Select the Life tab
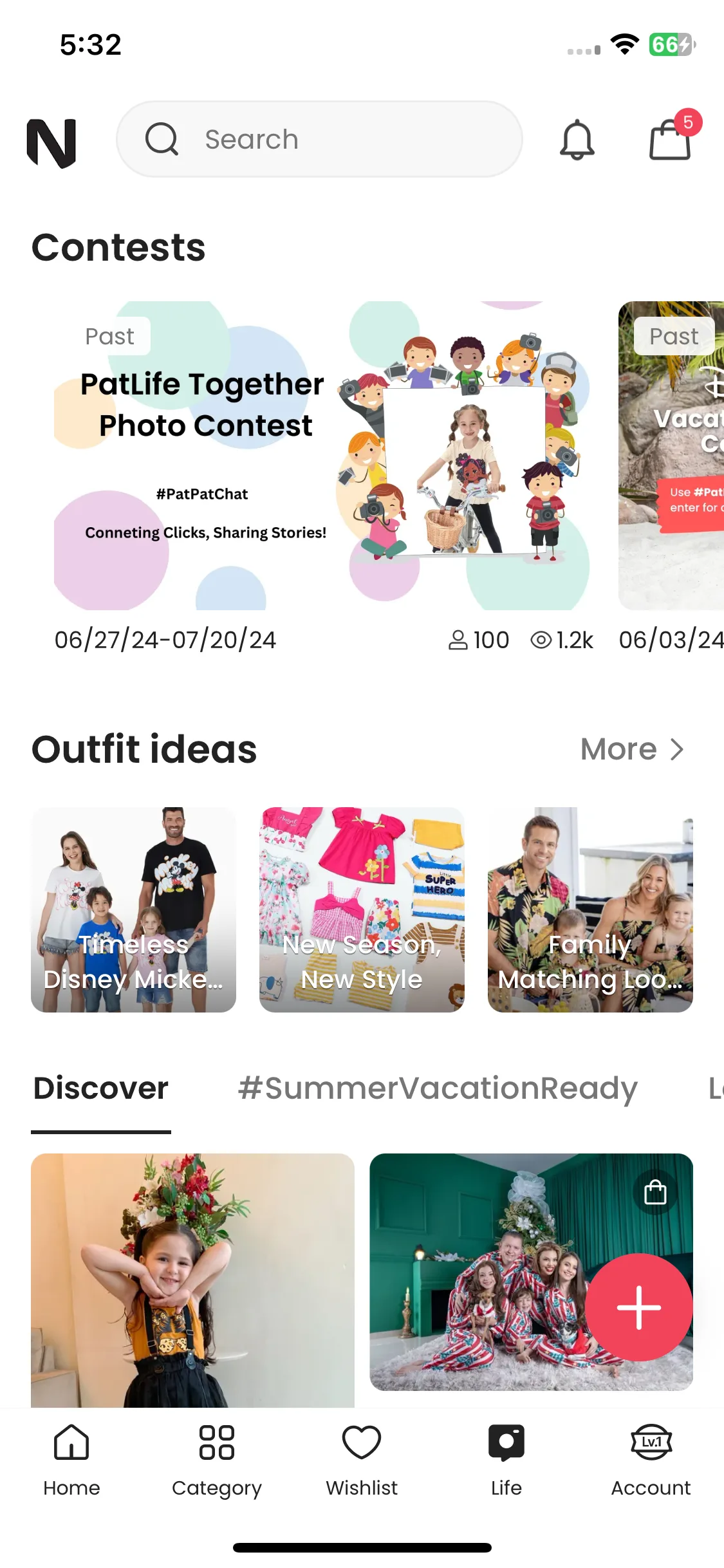The height and width of the screenshot is (1568, 724). tap(506, 1459)
